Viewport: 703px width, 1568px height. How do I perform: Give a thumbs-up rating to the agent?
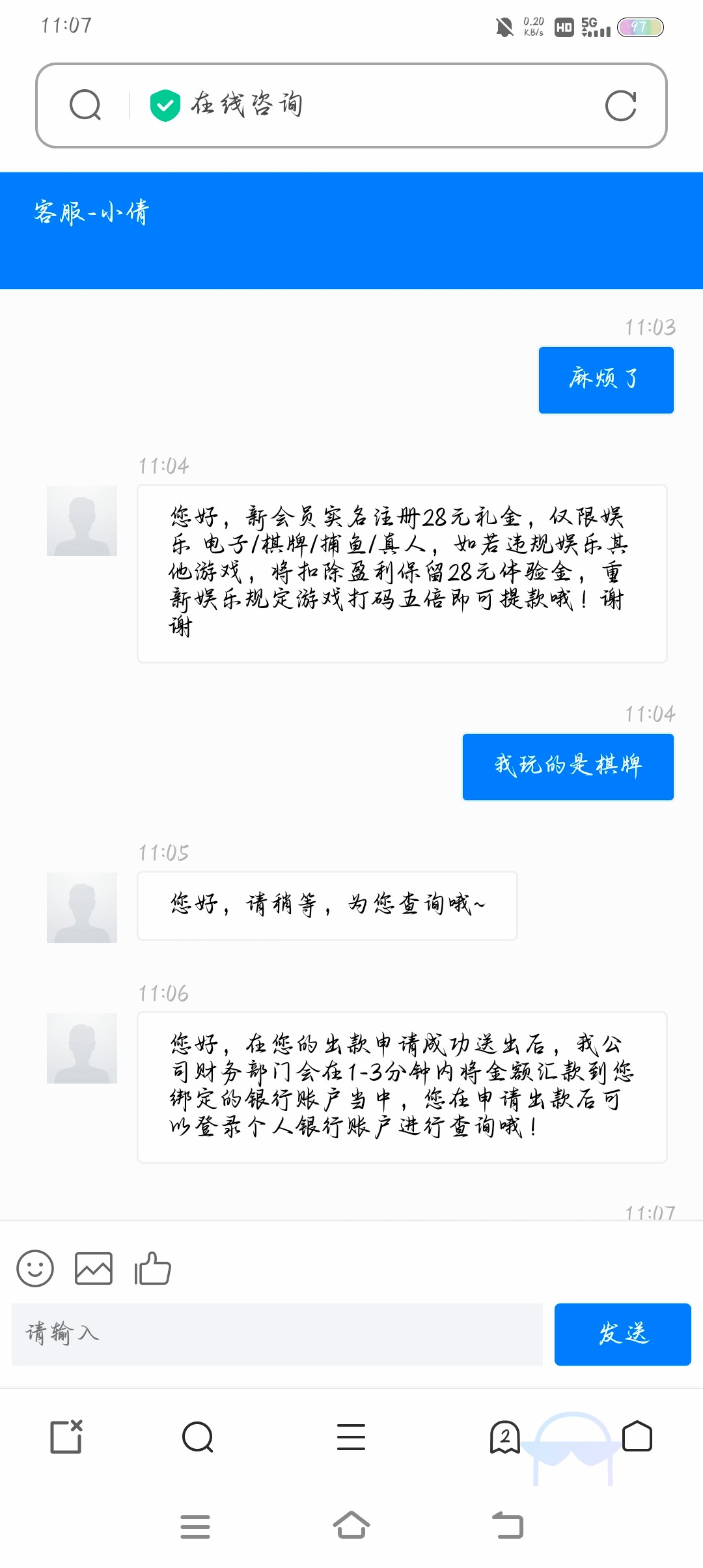pos(152,1268)
